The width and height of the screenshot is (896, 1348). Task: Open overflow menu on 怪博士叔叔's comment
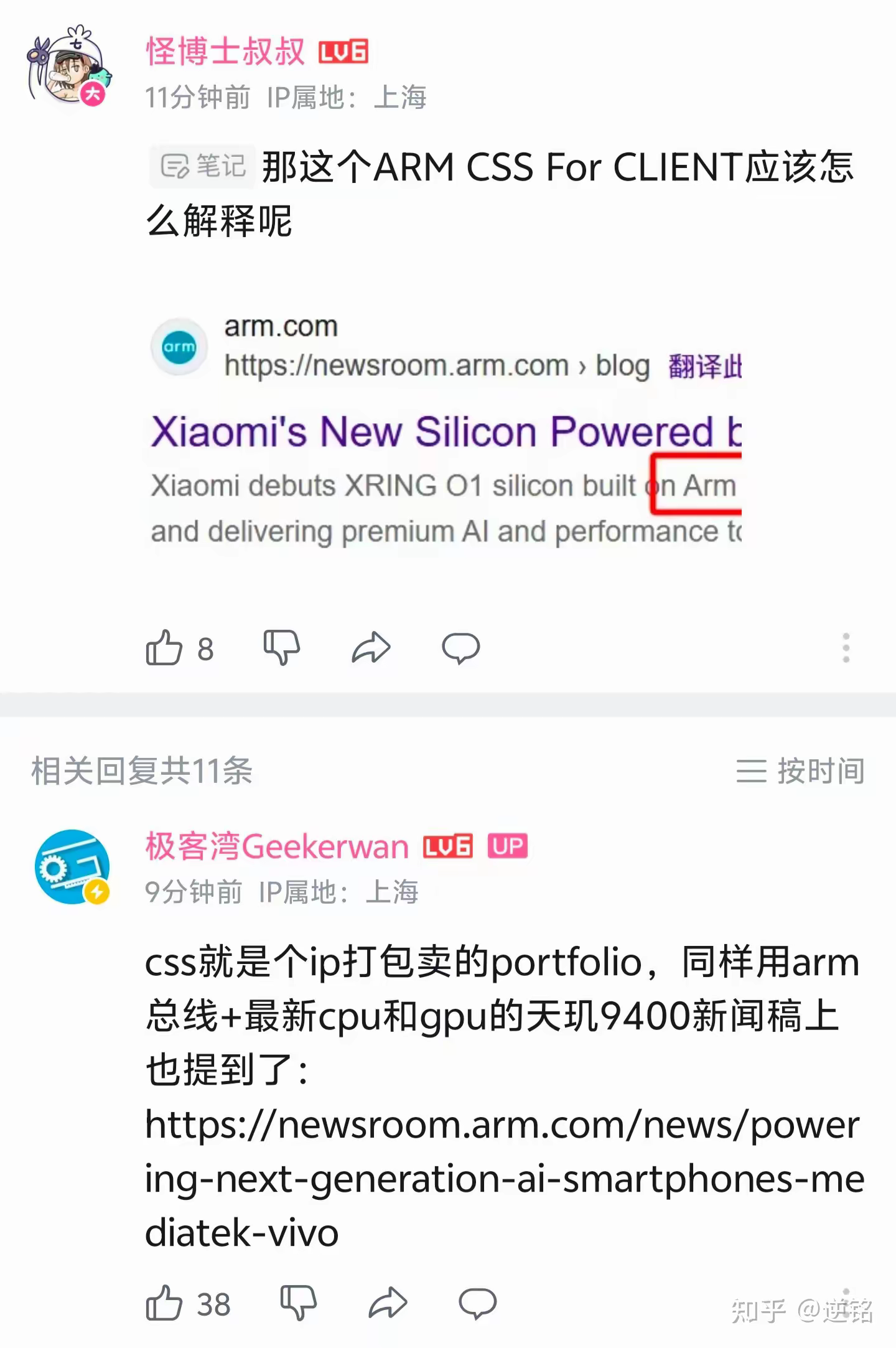[846, 648]
